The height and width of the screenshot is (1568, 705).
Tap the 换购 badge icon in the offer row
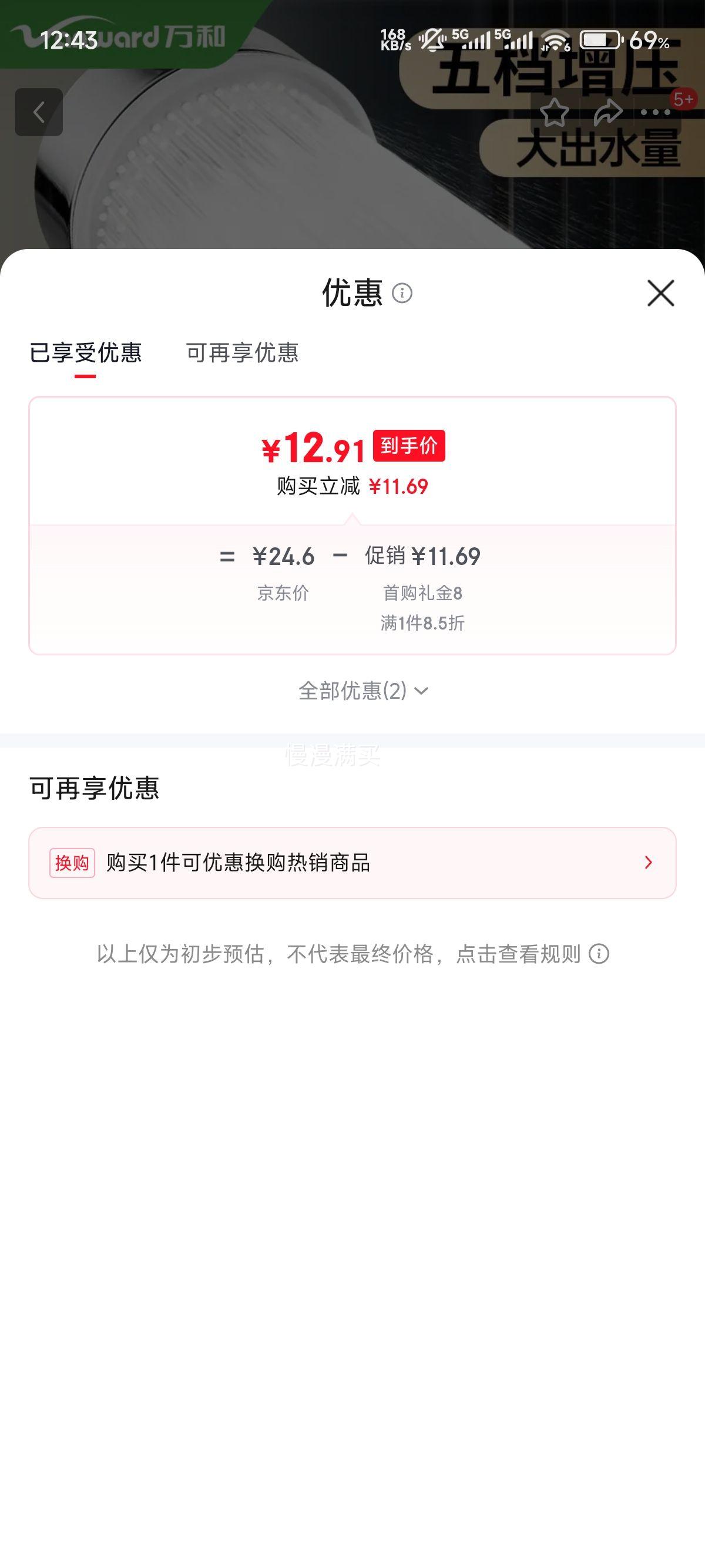point(71,862)
